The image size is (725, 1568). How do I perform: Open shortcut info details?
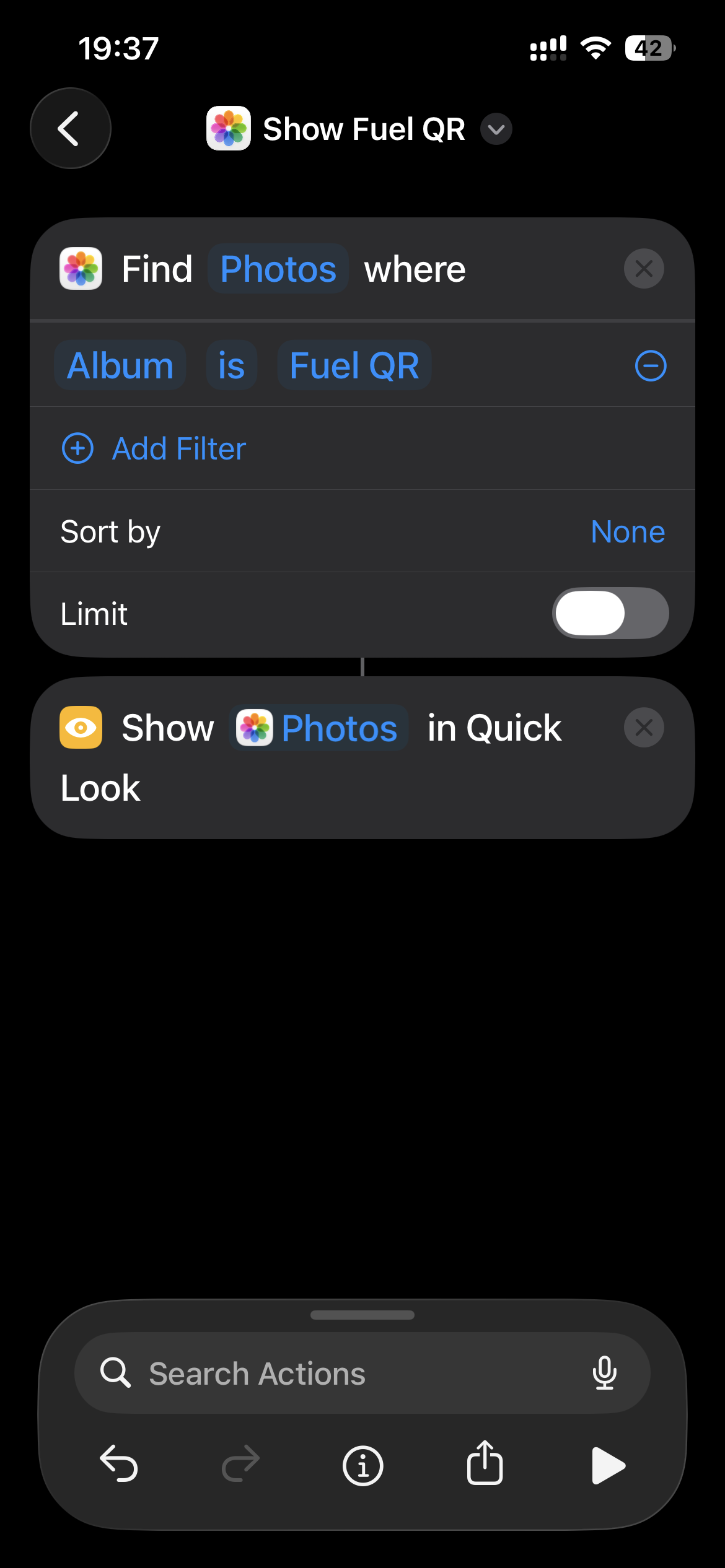coord(362,1465)
